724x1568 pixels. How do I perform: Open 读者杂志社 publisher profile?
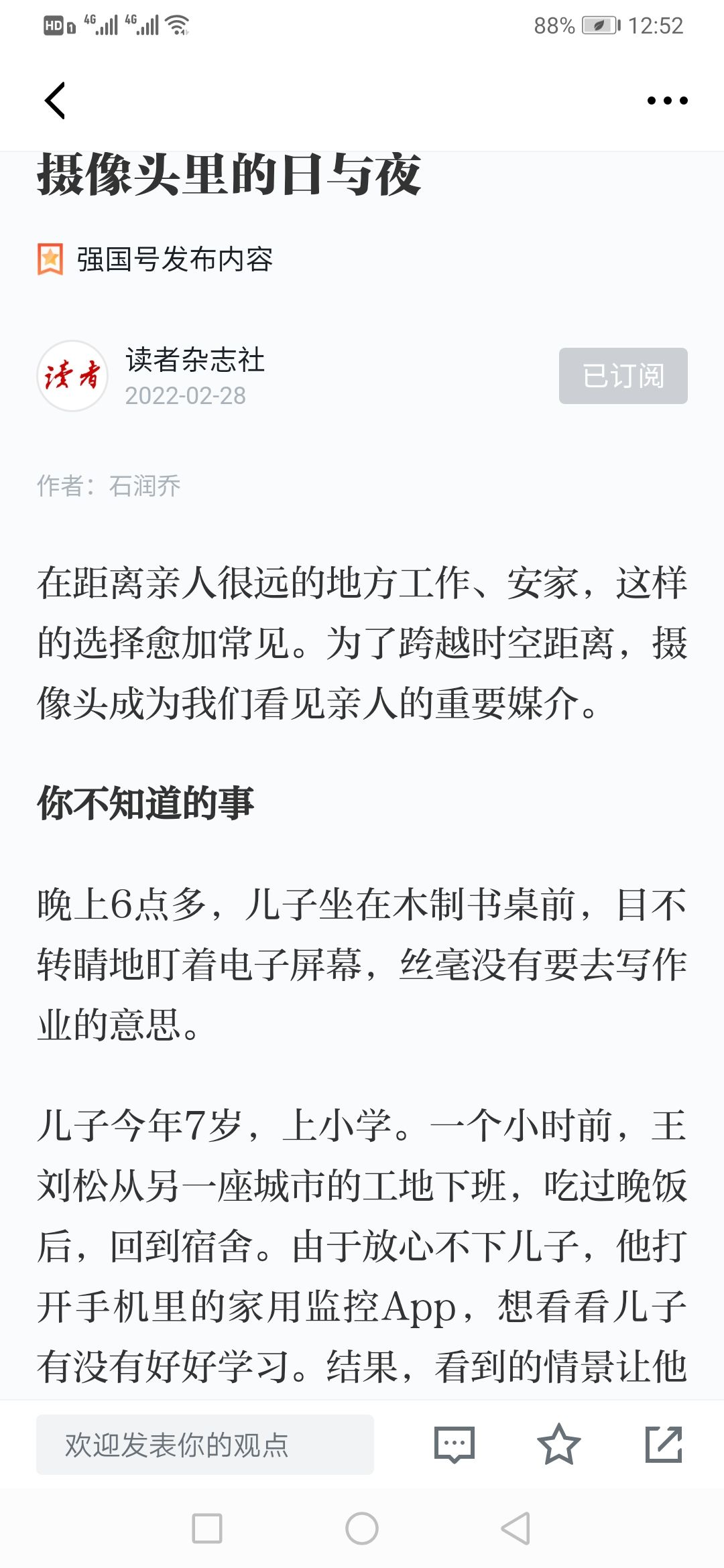tap(195, 360)
